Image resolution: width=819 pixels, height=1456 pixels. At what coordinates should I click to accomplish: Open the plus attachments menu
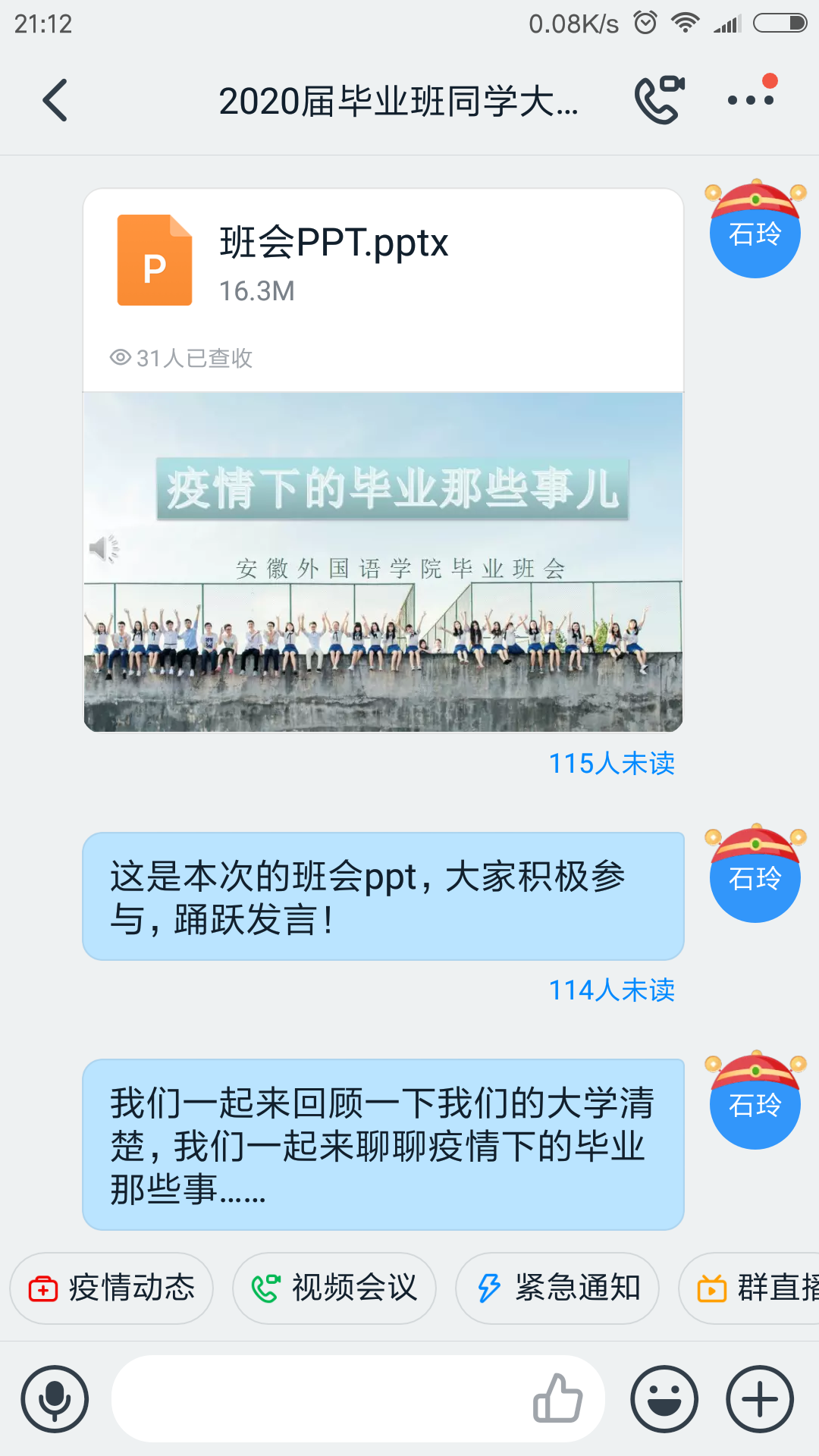pos(760,1399)
